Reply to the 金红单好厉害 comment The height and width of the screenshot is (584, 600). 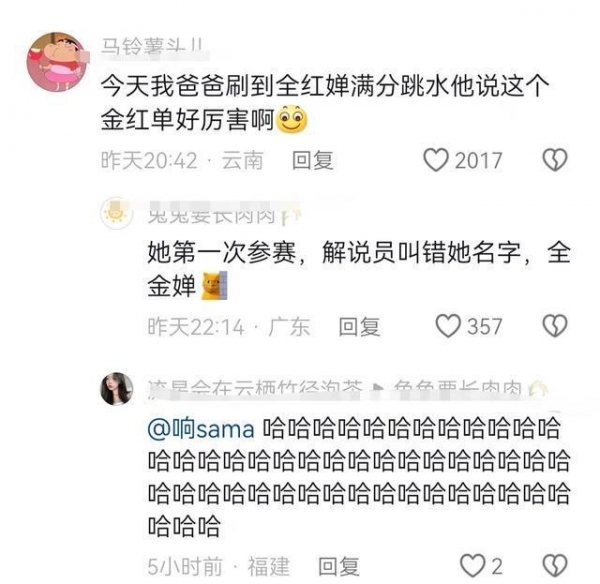click(x=312, y=160)
